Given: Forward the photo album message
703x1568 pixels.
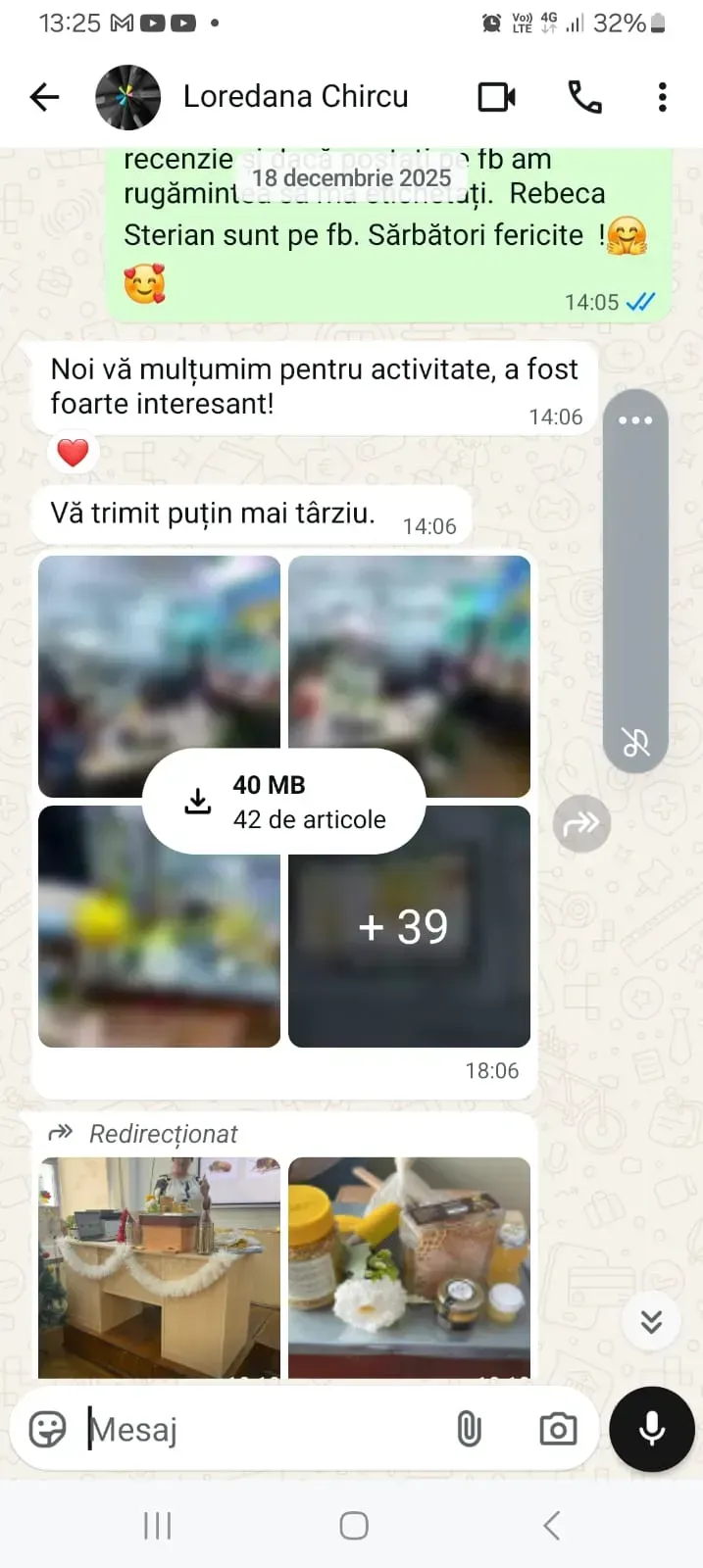Looking at the screenshot, I should click(581, 824).
